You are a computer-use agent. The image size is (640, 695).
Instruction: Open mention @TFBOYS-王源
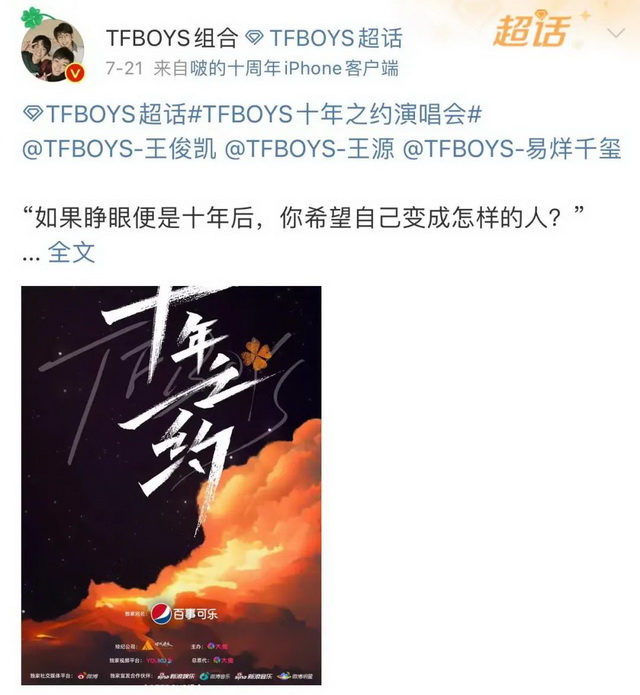(x=307, y=150)
